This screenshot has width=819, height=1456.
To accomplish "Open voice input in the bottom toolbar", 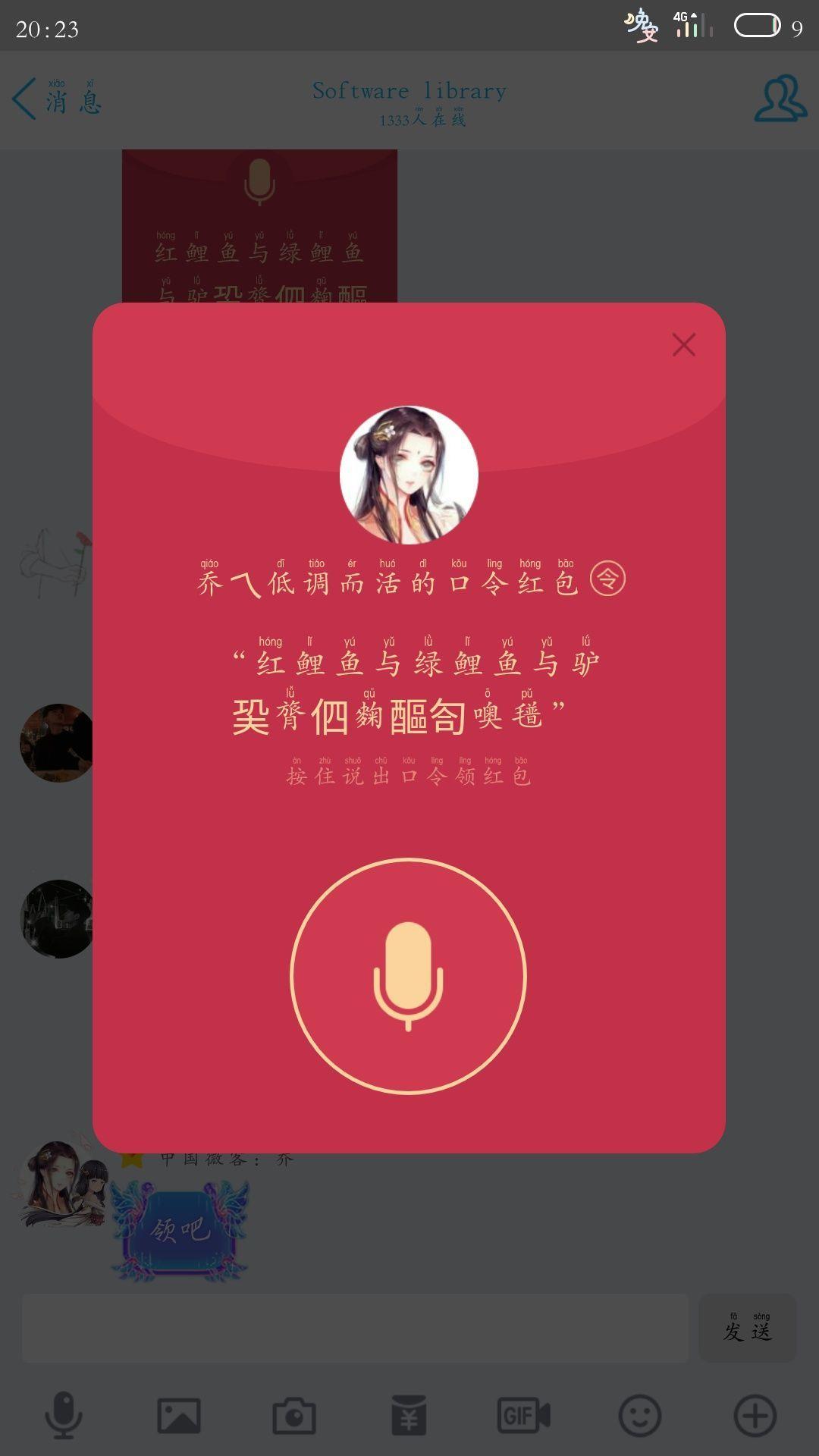I will coord(64,1415).
